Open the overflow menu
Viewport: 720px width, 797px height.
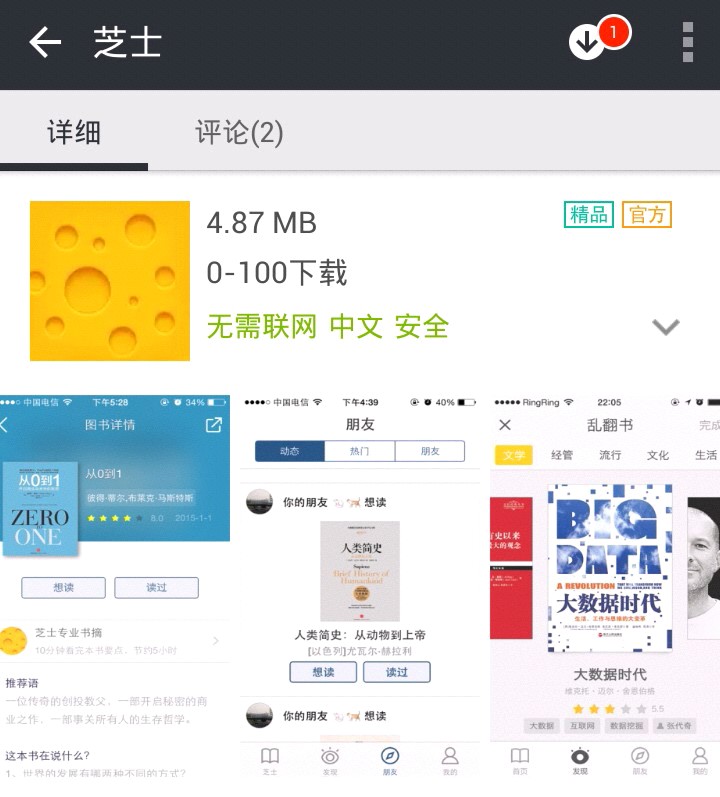pos(687,42)
